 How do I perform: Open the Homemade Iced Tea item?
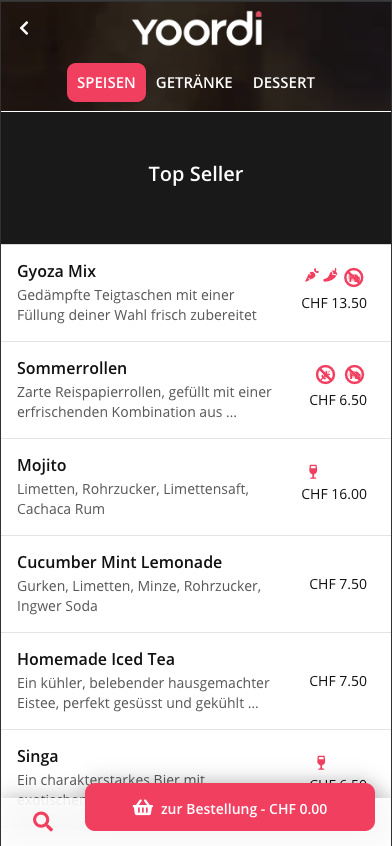point(196,681)
